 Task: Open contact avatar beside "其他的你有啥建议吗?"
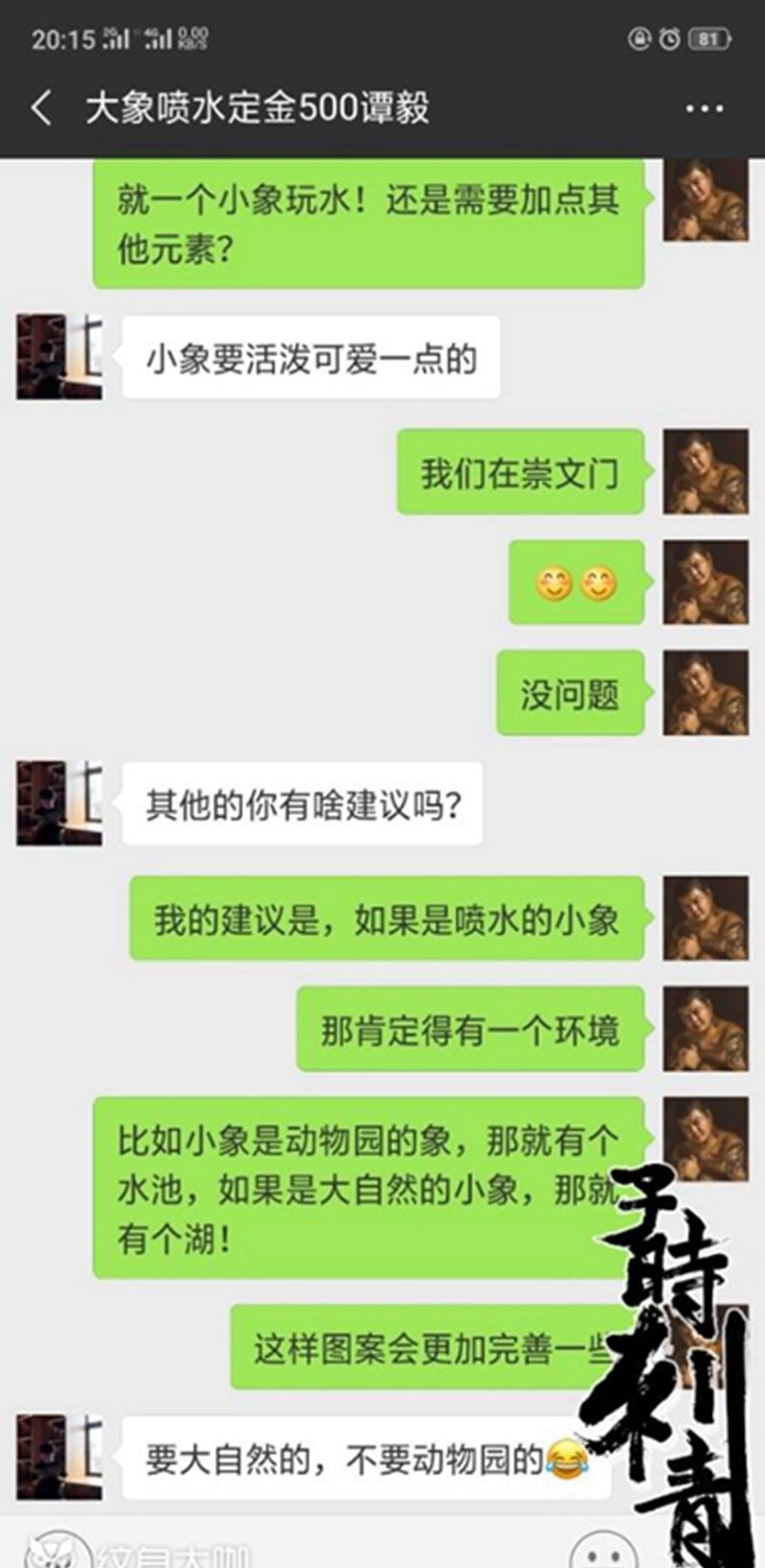(x=59, y=804)
